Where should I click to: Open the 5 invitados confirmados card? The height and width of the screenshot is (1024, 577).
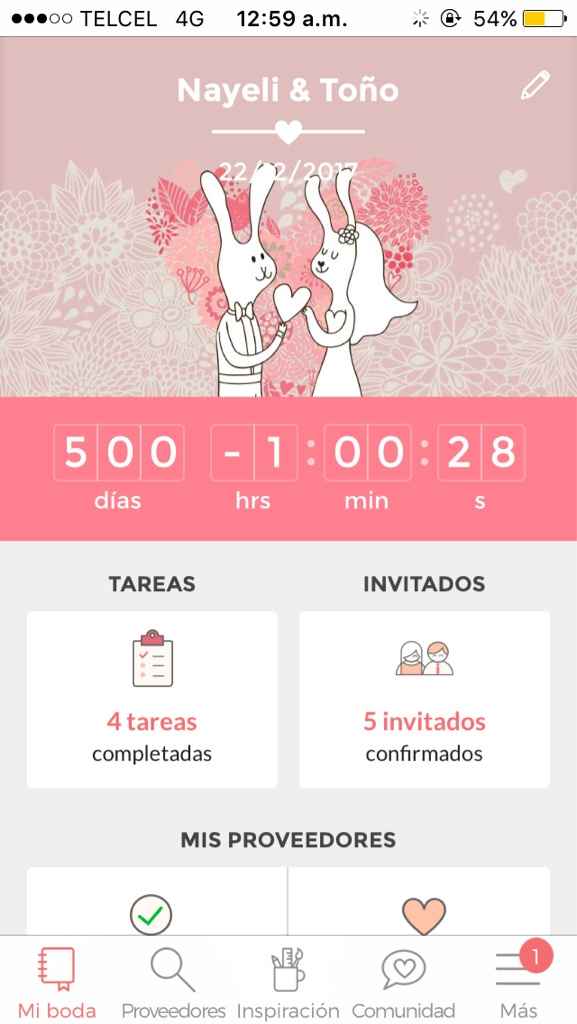point(424,699)
